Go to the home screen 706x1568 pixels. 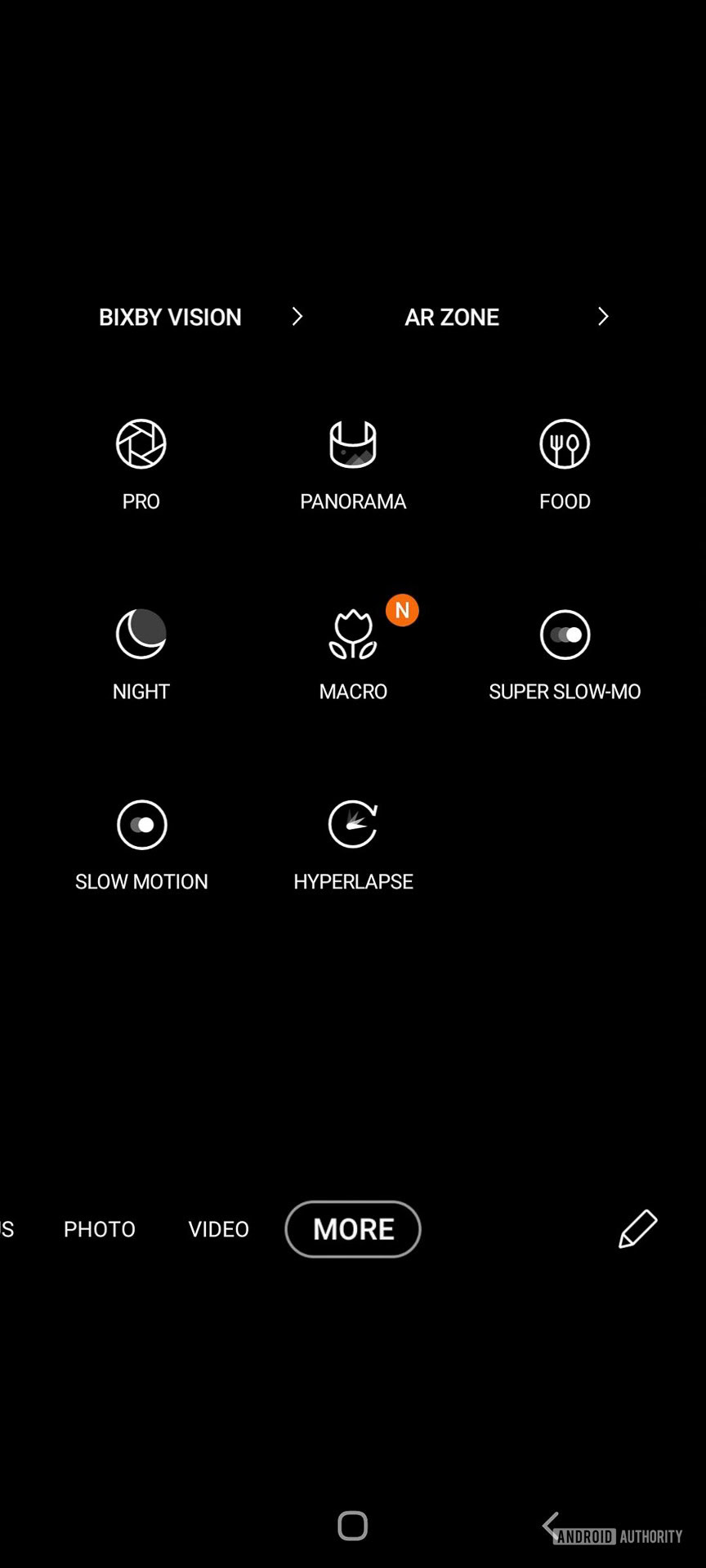[x=353, y=1526]
